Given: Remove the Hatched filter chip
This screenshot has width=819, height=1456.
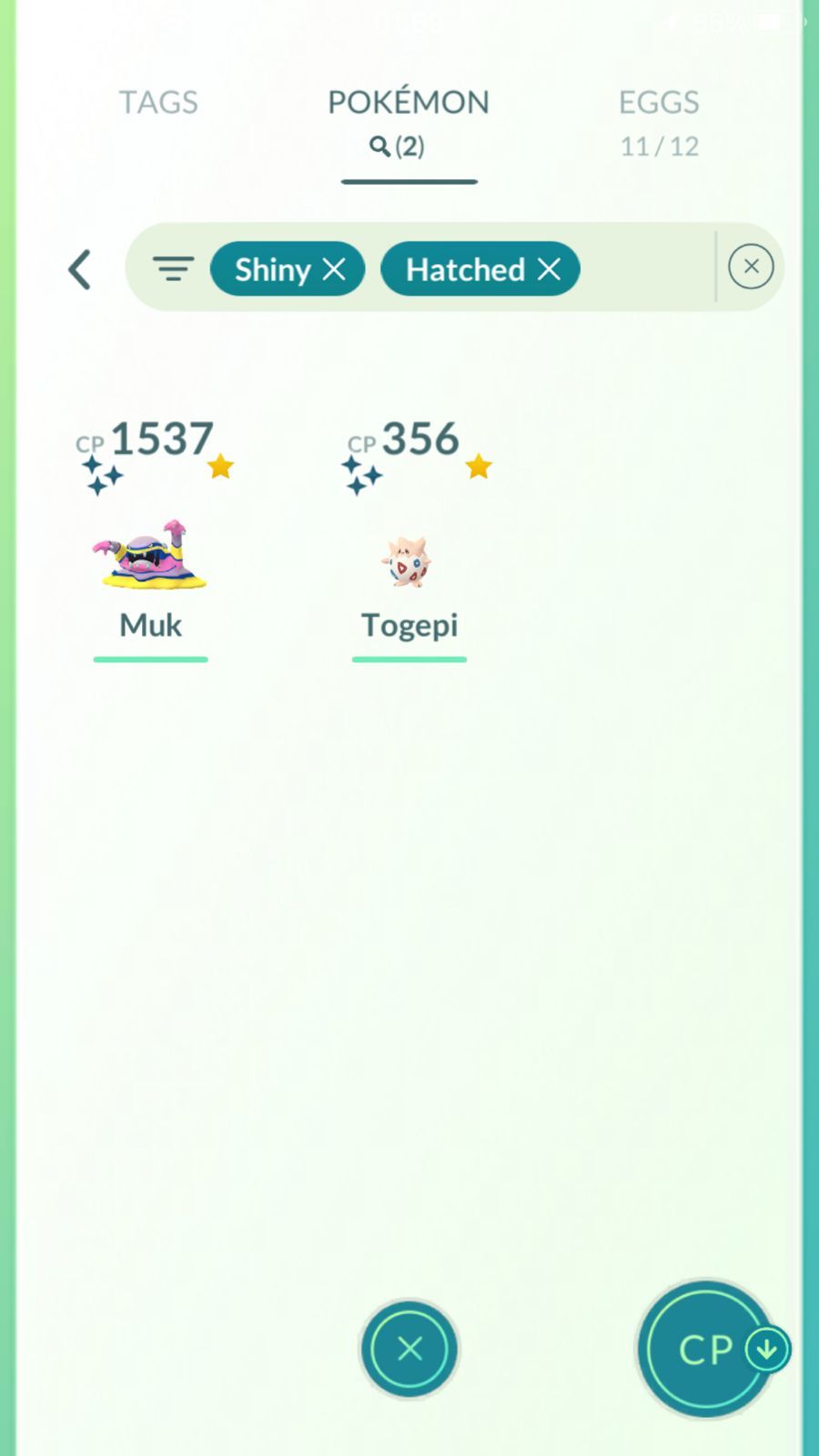Looking at the screenshot, I should (549, 269).
